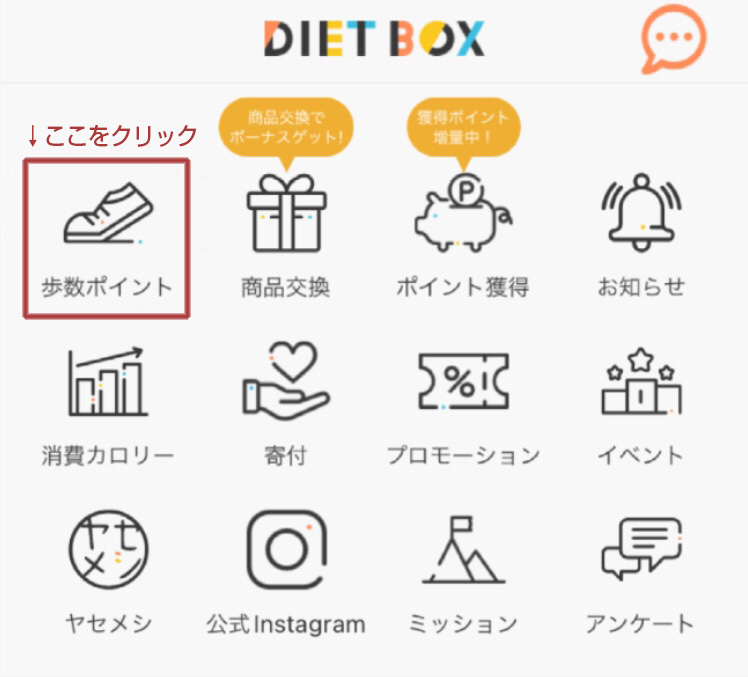View お知らせ notifications bell
Viewport: 748px width, 677px height.
coord(641,238)
